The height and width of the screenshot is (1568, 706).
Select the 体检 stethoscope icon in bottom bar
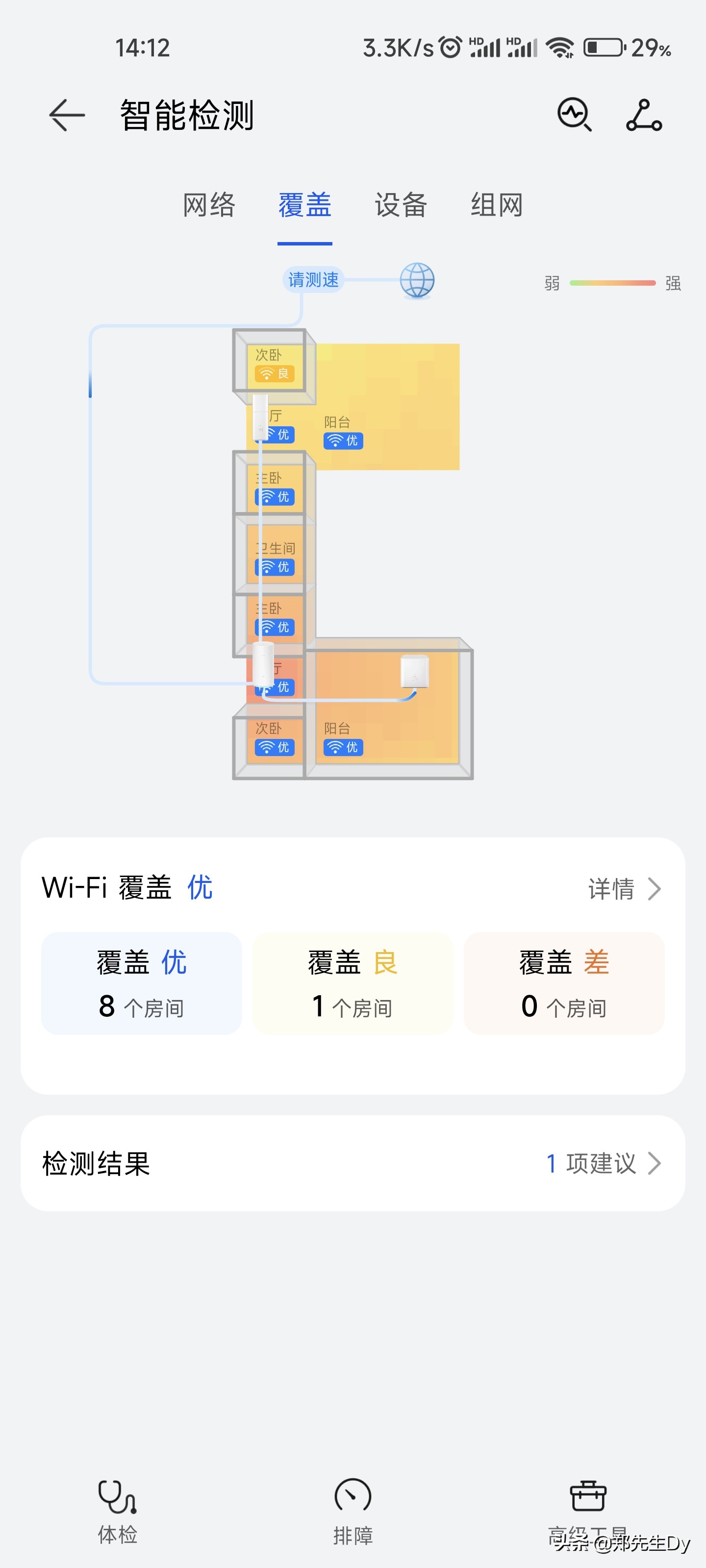(116, 1497)
